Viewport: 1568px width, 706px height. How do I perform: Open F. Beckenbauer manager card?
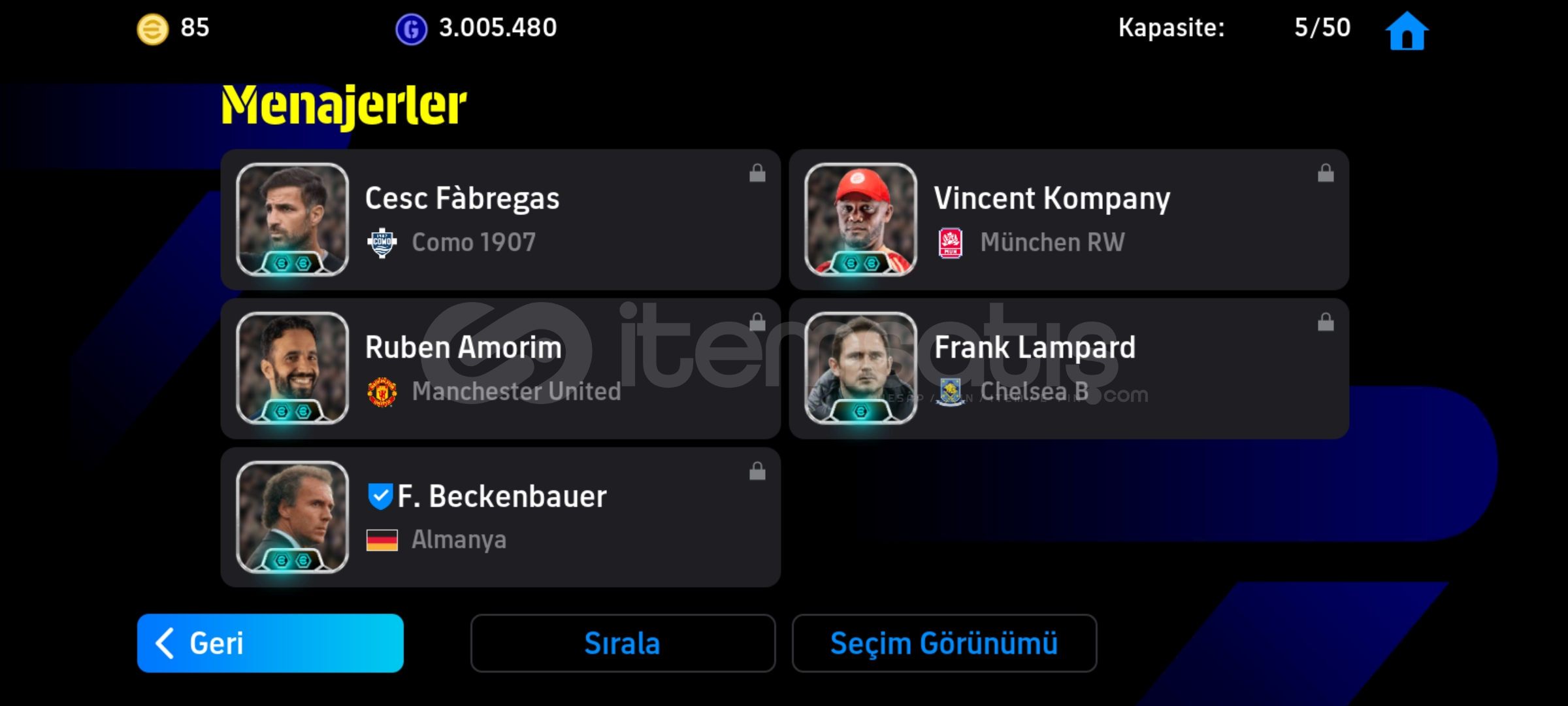click(x=500, y=518)
